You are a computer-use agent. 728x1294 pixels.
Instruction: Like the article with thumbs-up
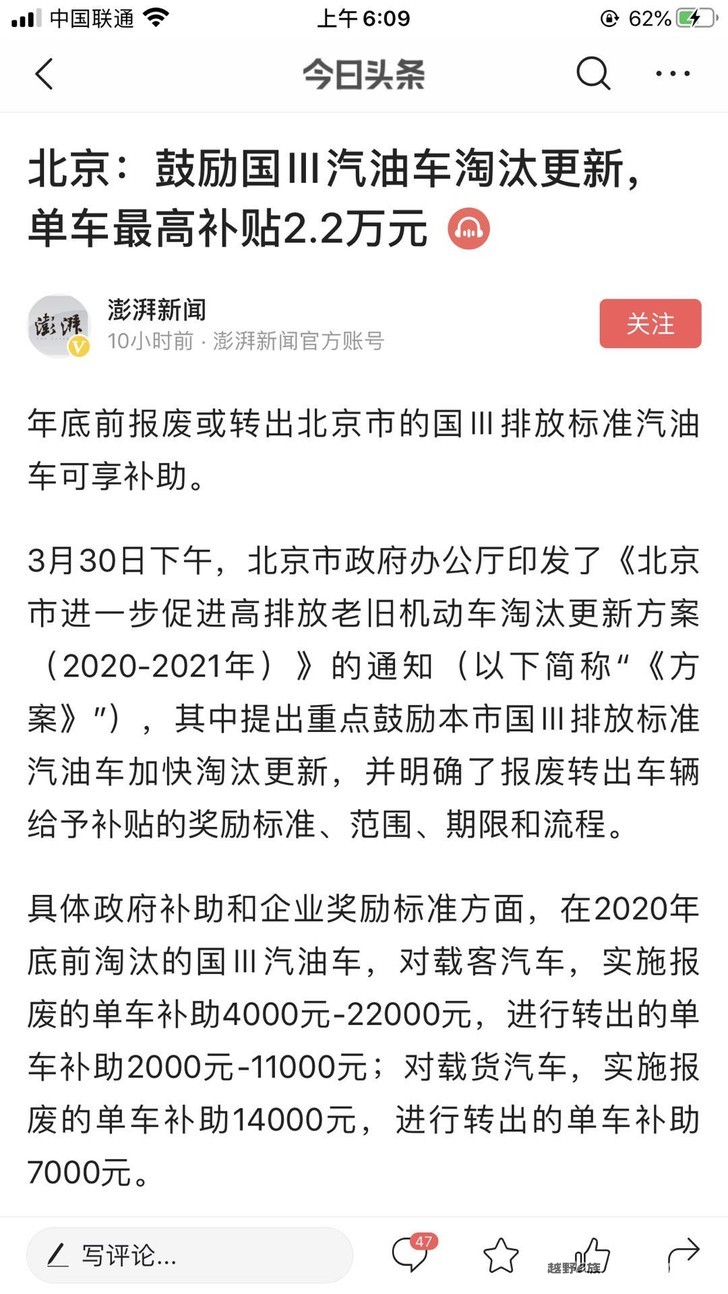tap(592, 1254)
